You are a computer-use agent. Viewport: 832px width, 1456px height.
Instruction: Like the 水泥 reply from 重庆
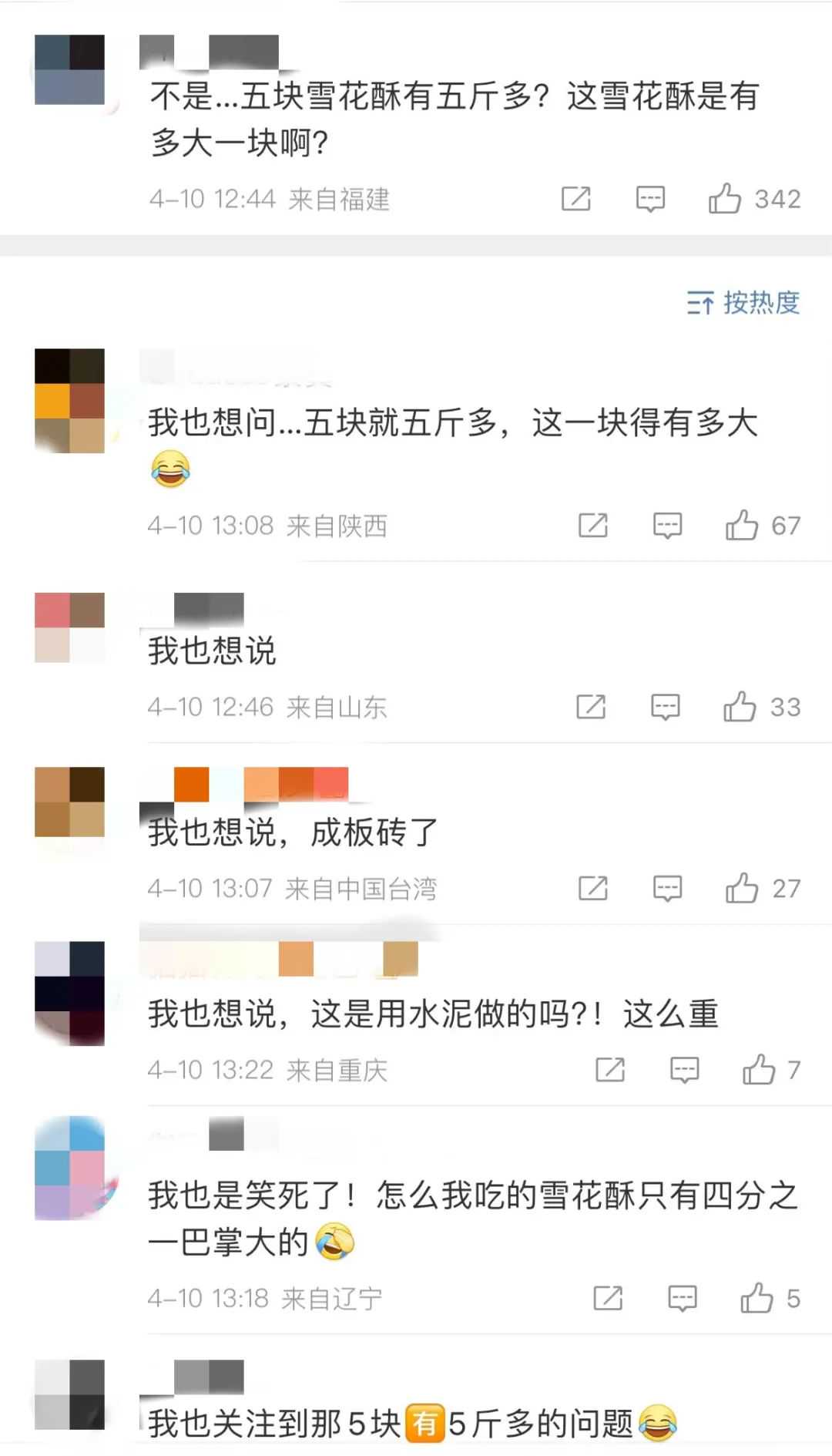coord(759,1070)
